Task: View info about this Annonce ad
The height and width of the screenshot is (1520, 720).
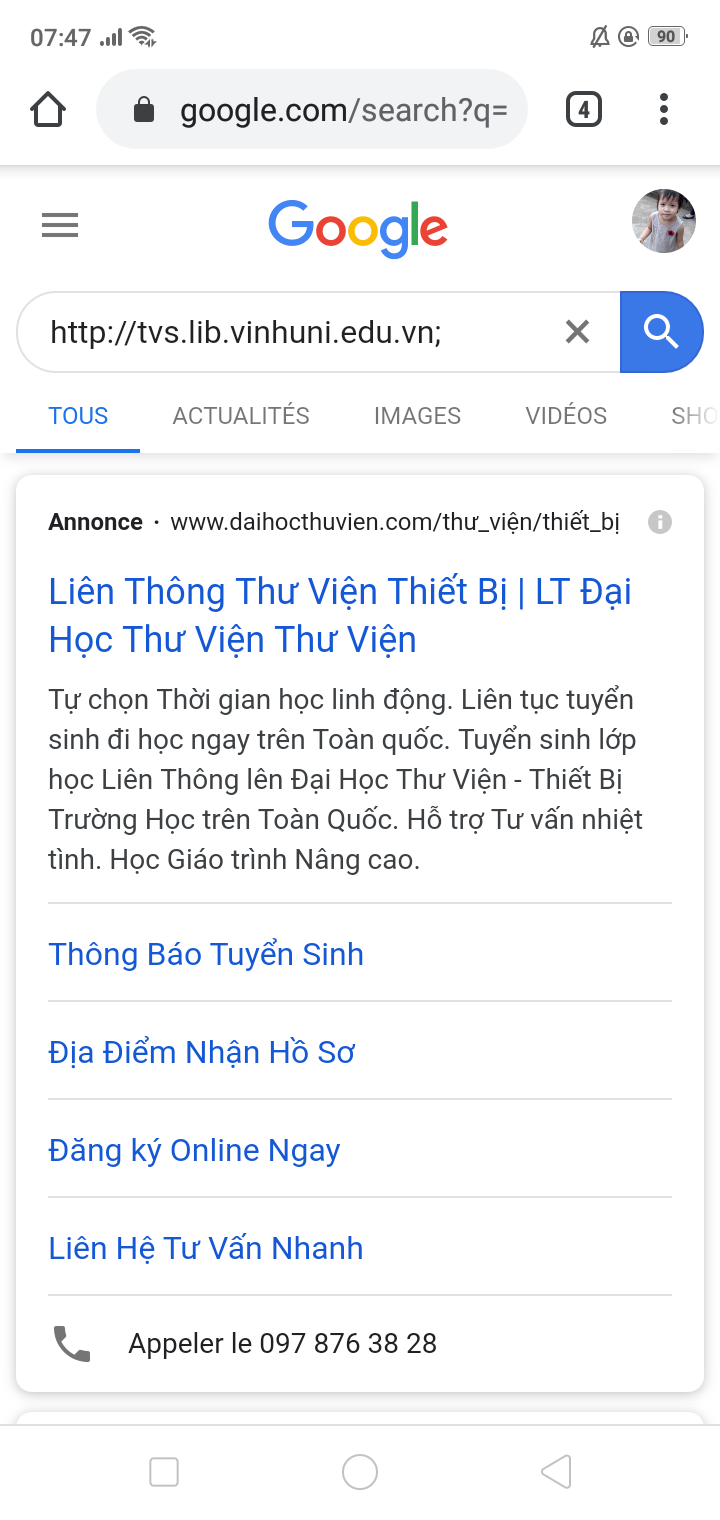Action: pos(660,522)
